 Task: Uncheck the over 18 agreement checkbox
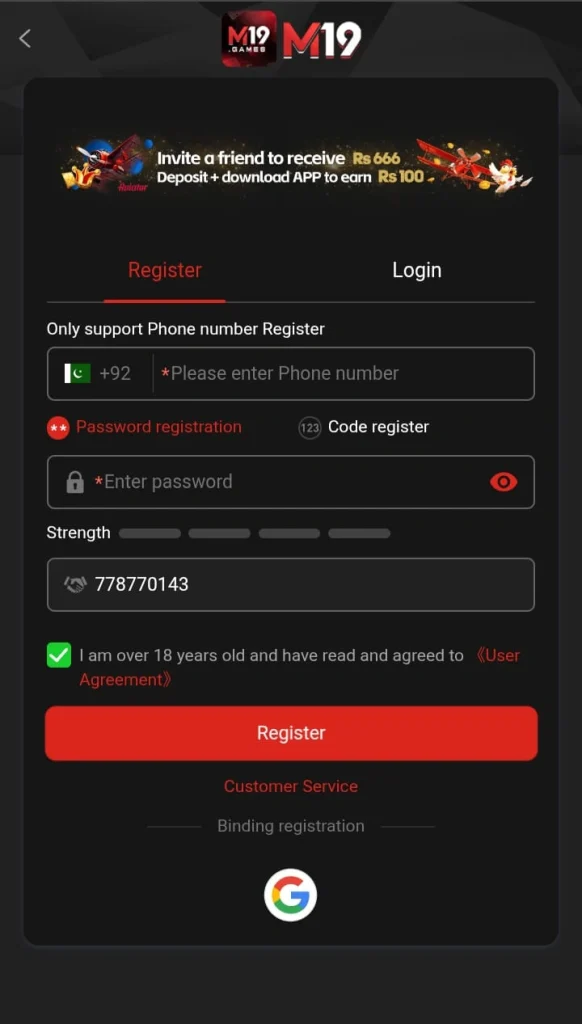click(59, 656)
